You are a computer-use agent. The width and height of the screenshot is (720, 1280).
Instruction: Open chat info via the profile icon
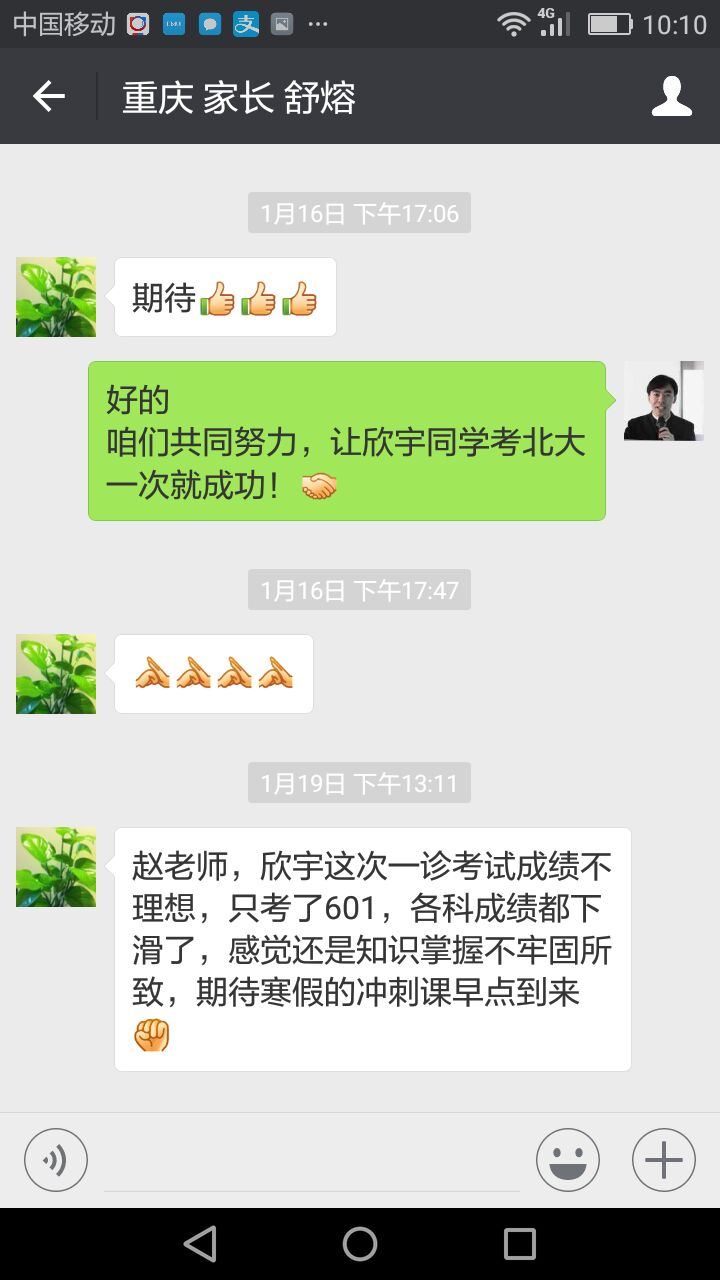pyautogui.click(x=671, y=96)
